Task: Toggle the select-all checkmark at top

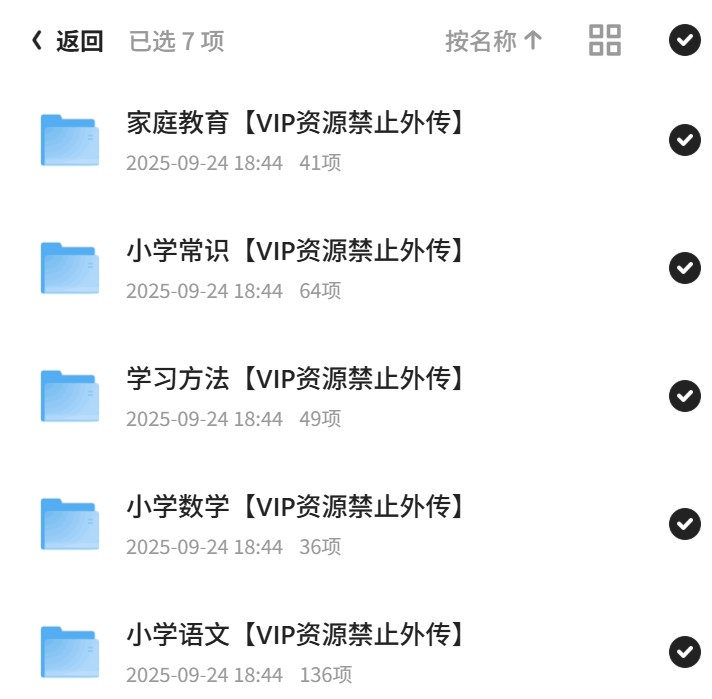Action: 684,40
